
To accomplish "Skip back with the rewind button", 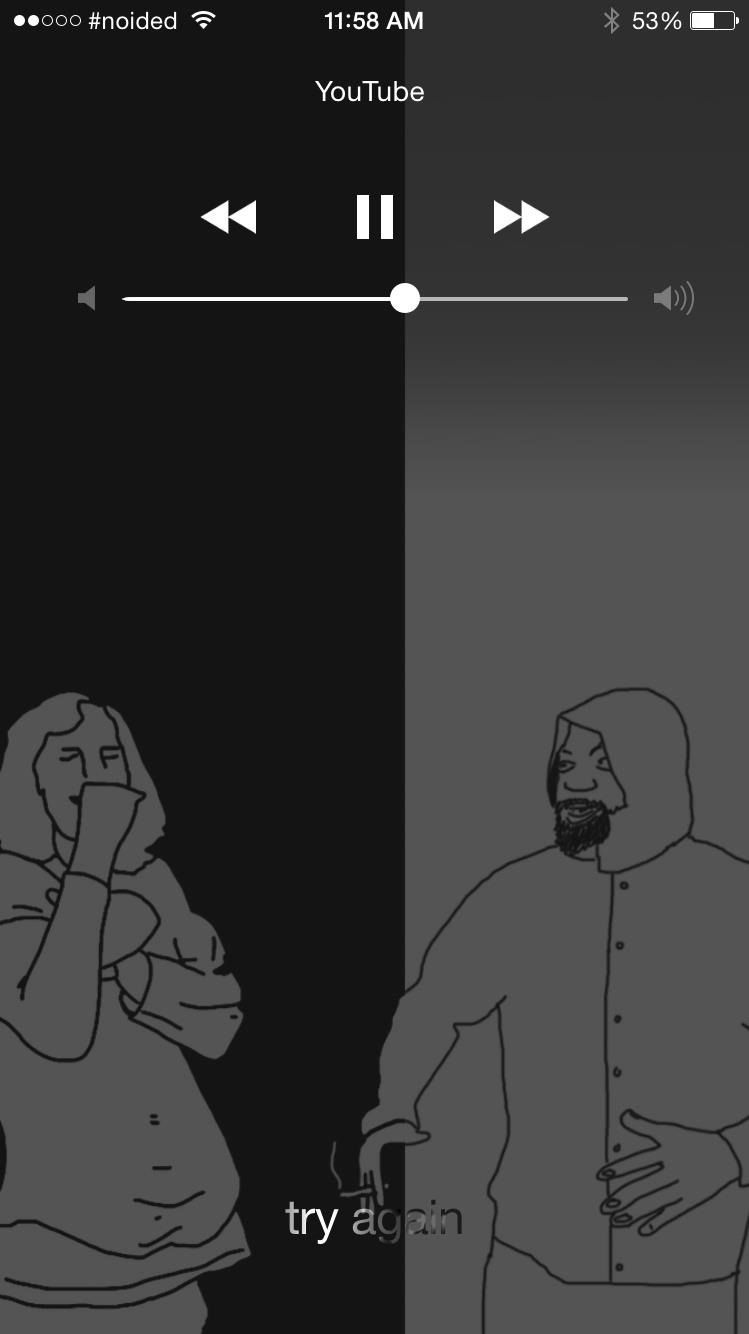I will (x=229, y=217).
